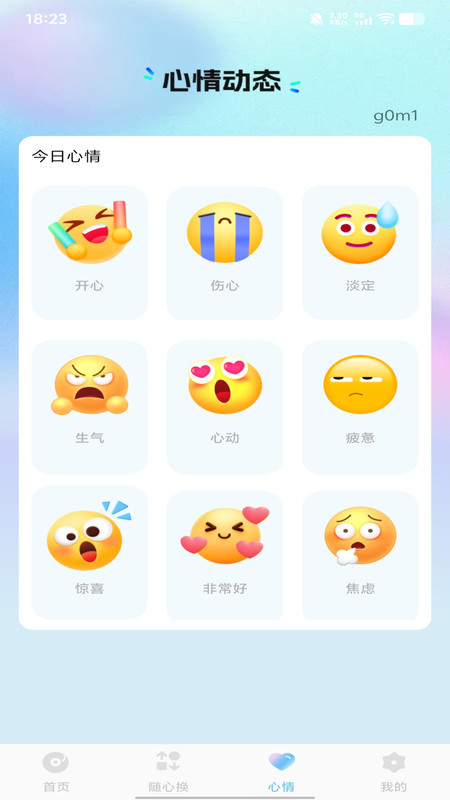This screenshot has width=450, height=800.
Task: Pick the 非常好 mood card
Action: (224, 554)
